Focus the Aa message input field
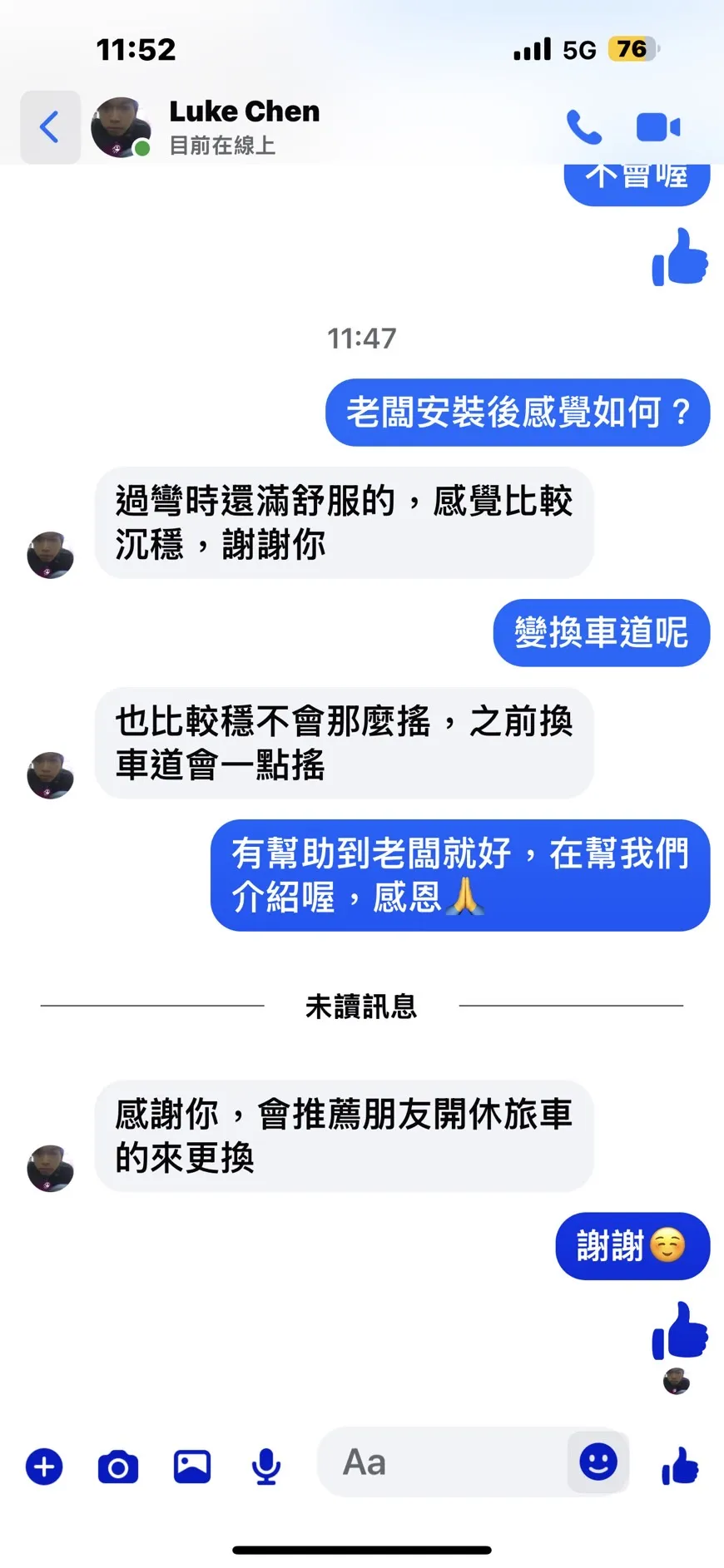The height and width of the screenshot is (1568, 724). tap(441, 1462)
